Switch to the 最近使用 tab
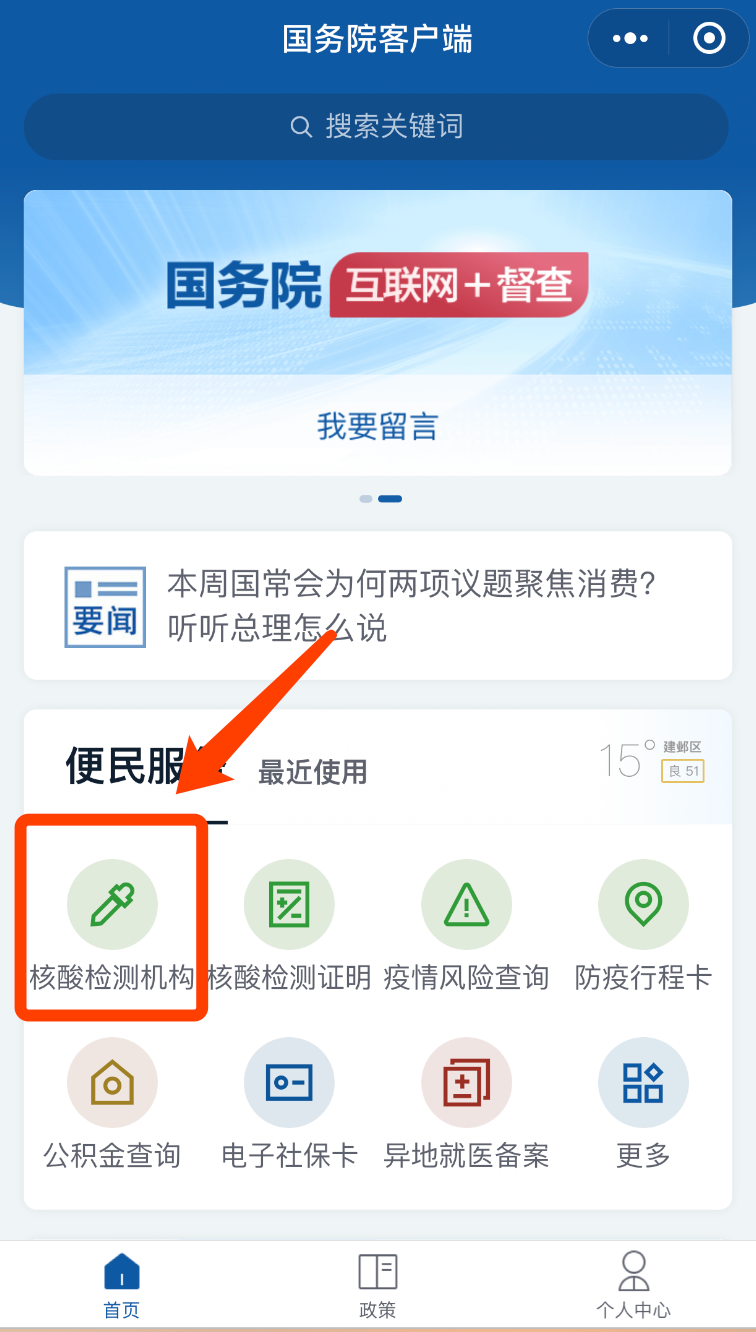The width and height of the screenshot is (756, 1332). click(312, 772)
